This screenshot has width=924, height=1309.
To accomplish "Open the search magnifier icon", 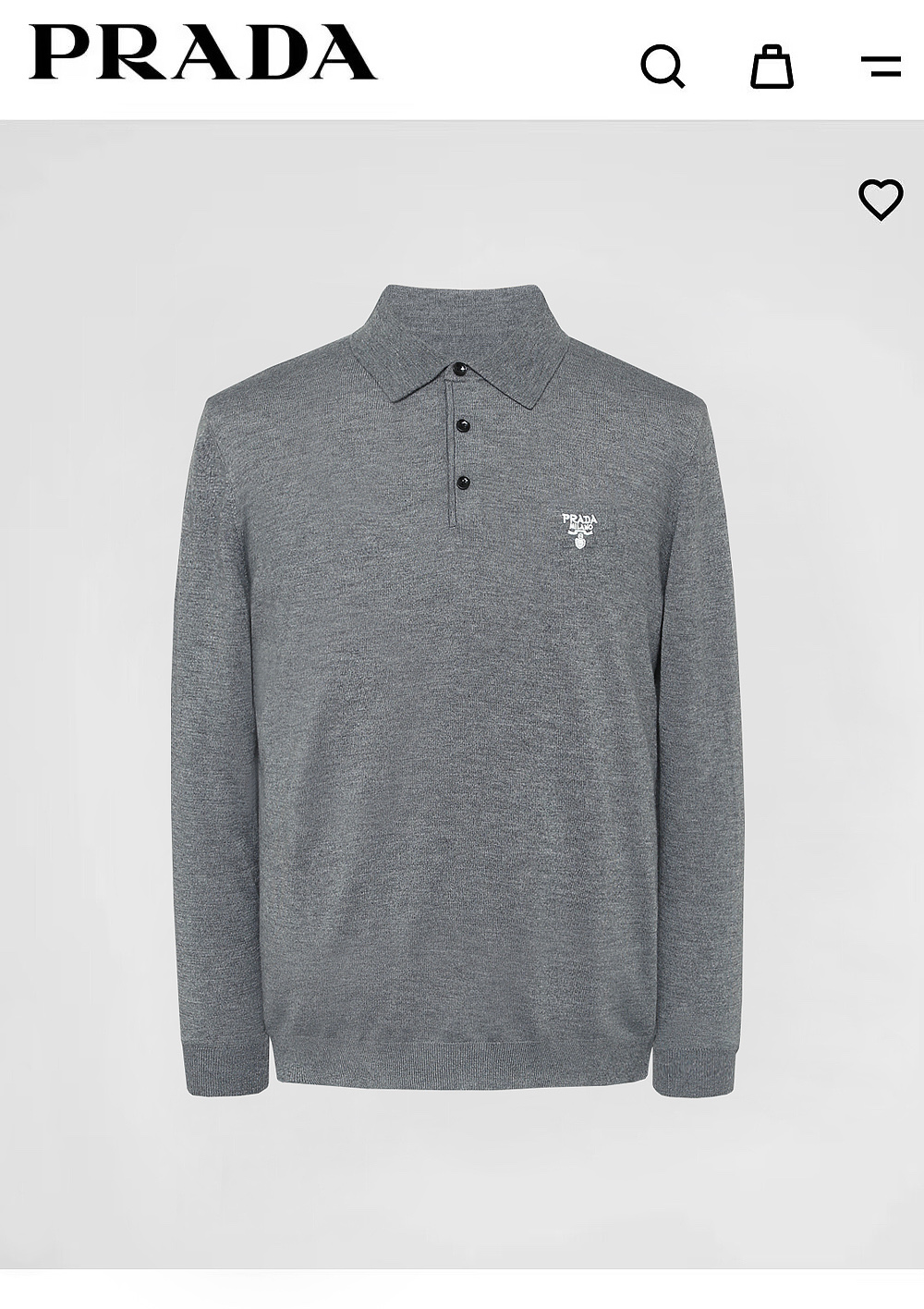I will (x=663, y=67).
